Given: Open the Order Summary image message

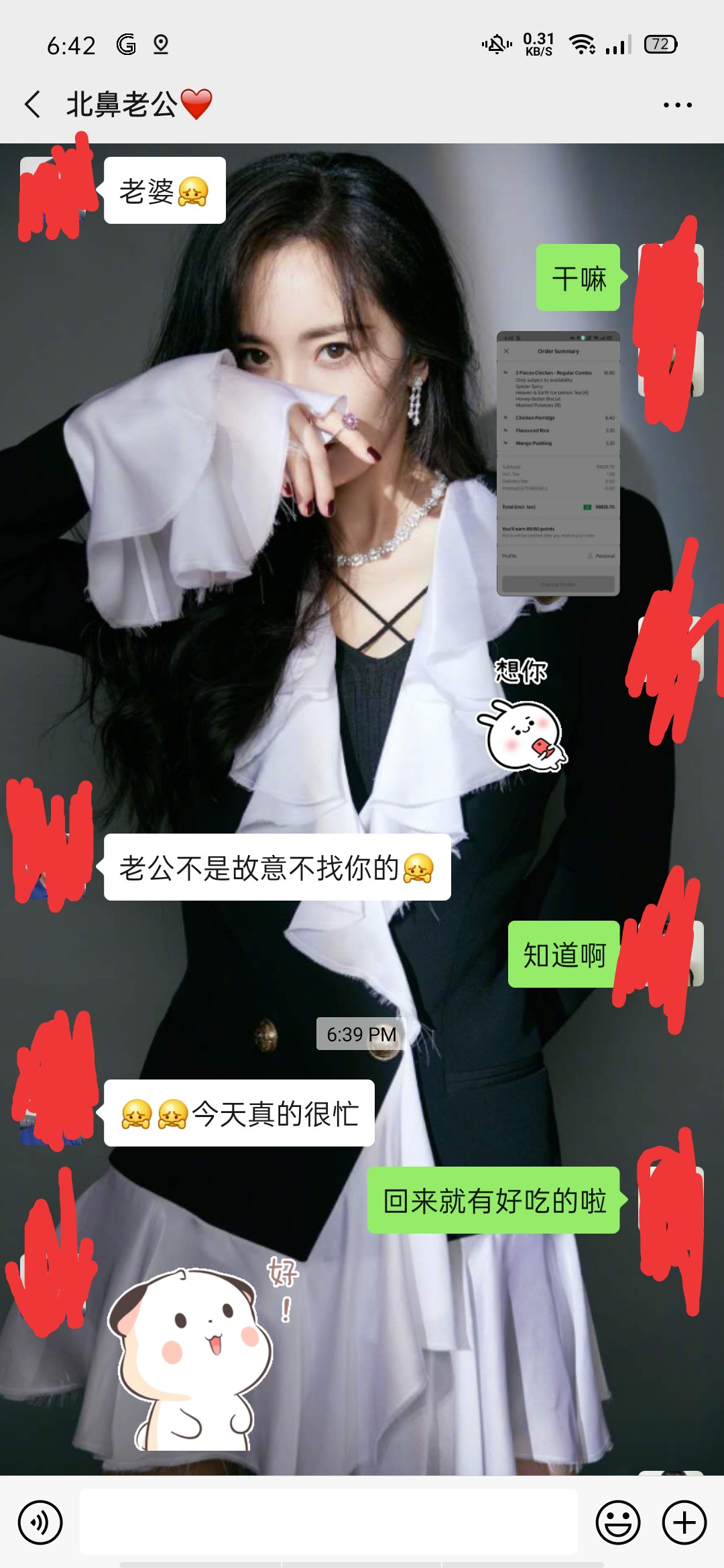Looking at the screenshot, I should click(558, 463).
